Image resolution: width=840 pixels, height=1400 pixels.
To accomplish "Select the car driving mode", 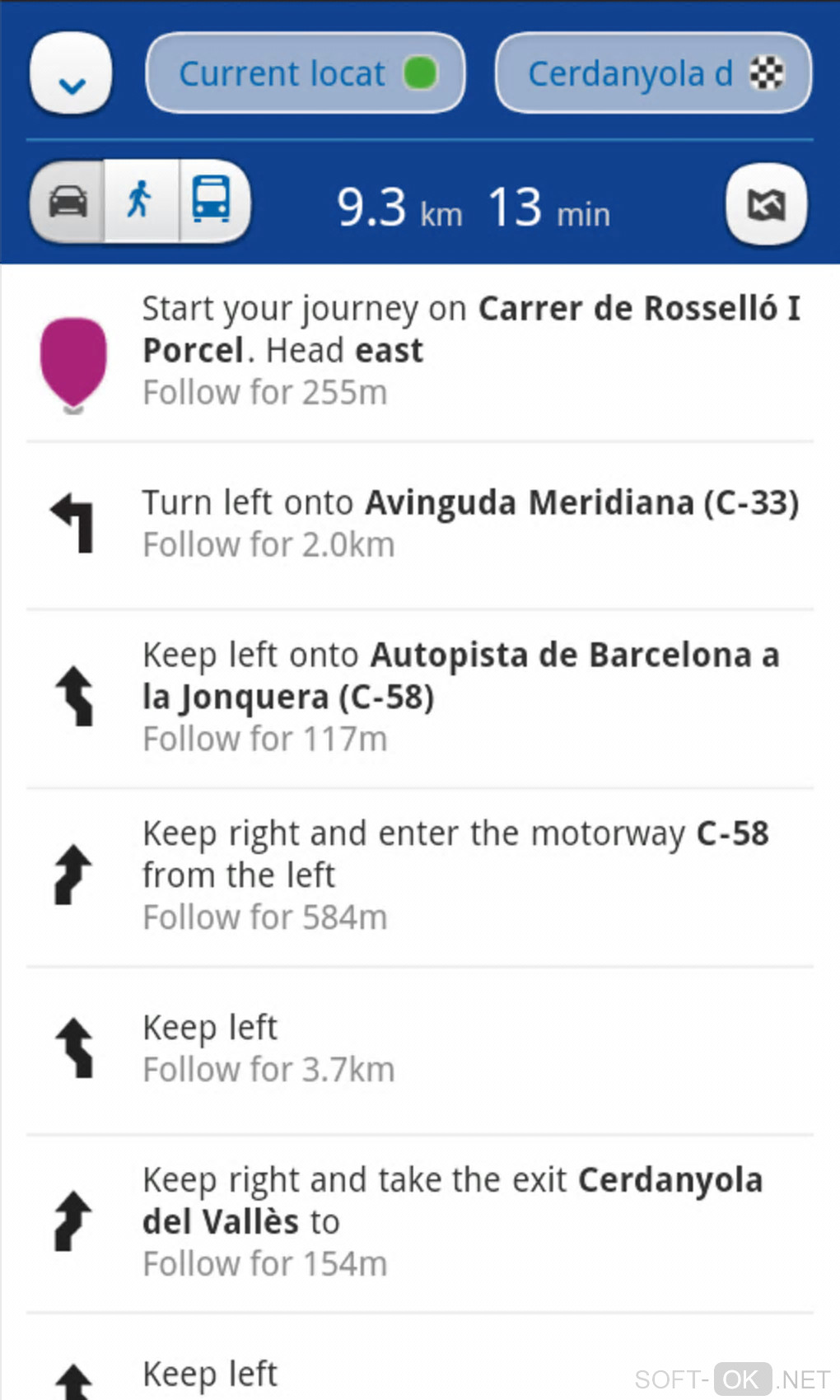I will click(x=68, y=201).
